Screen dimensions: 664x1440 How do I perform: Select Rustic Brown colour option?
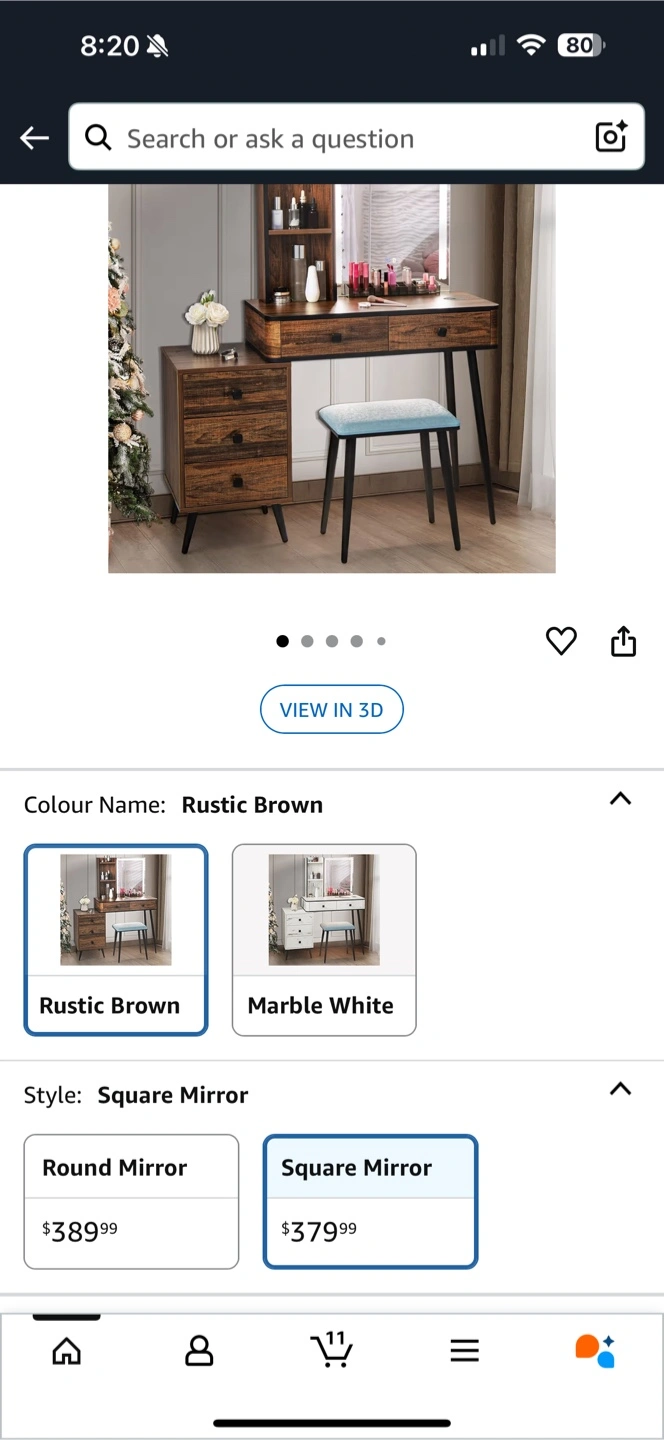click(116, 939)
